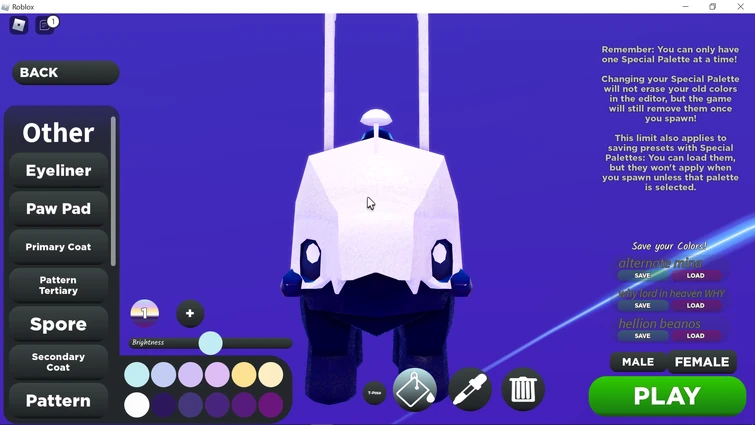Select the Eyeliner body part
Viewport: 755px width, 425px height.
58,171
